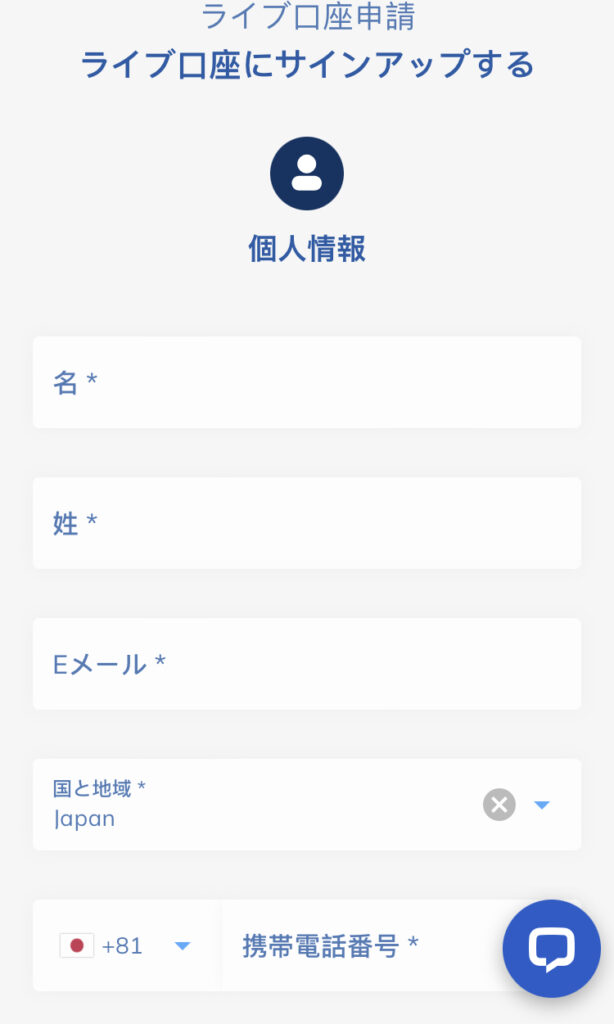Focus the 姓 (last name) field

point(306,523)
